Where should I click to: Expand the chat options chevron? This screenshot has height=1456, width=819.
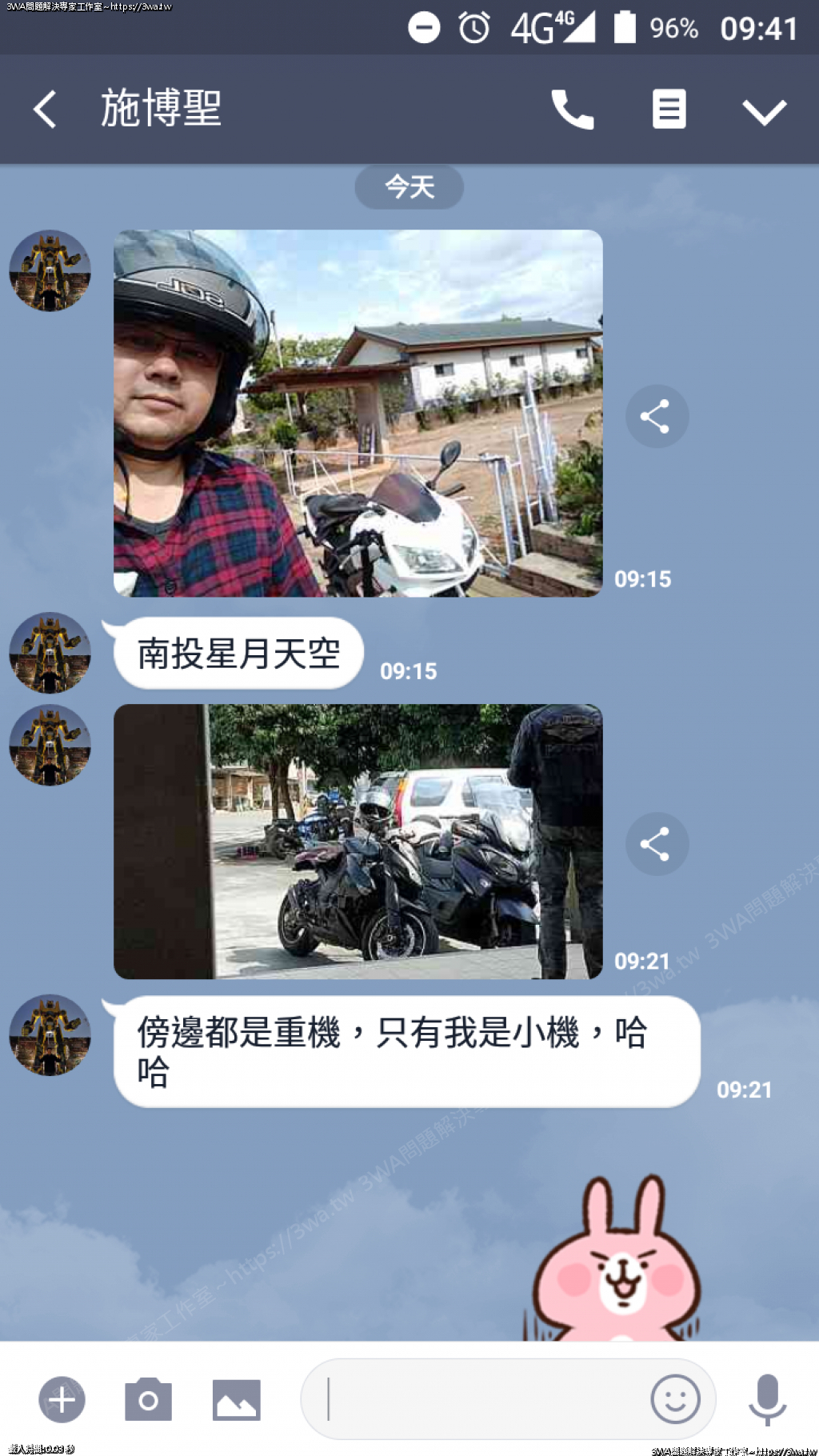[x=764, y=111]
